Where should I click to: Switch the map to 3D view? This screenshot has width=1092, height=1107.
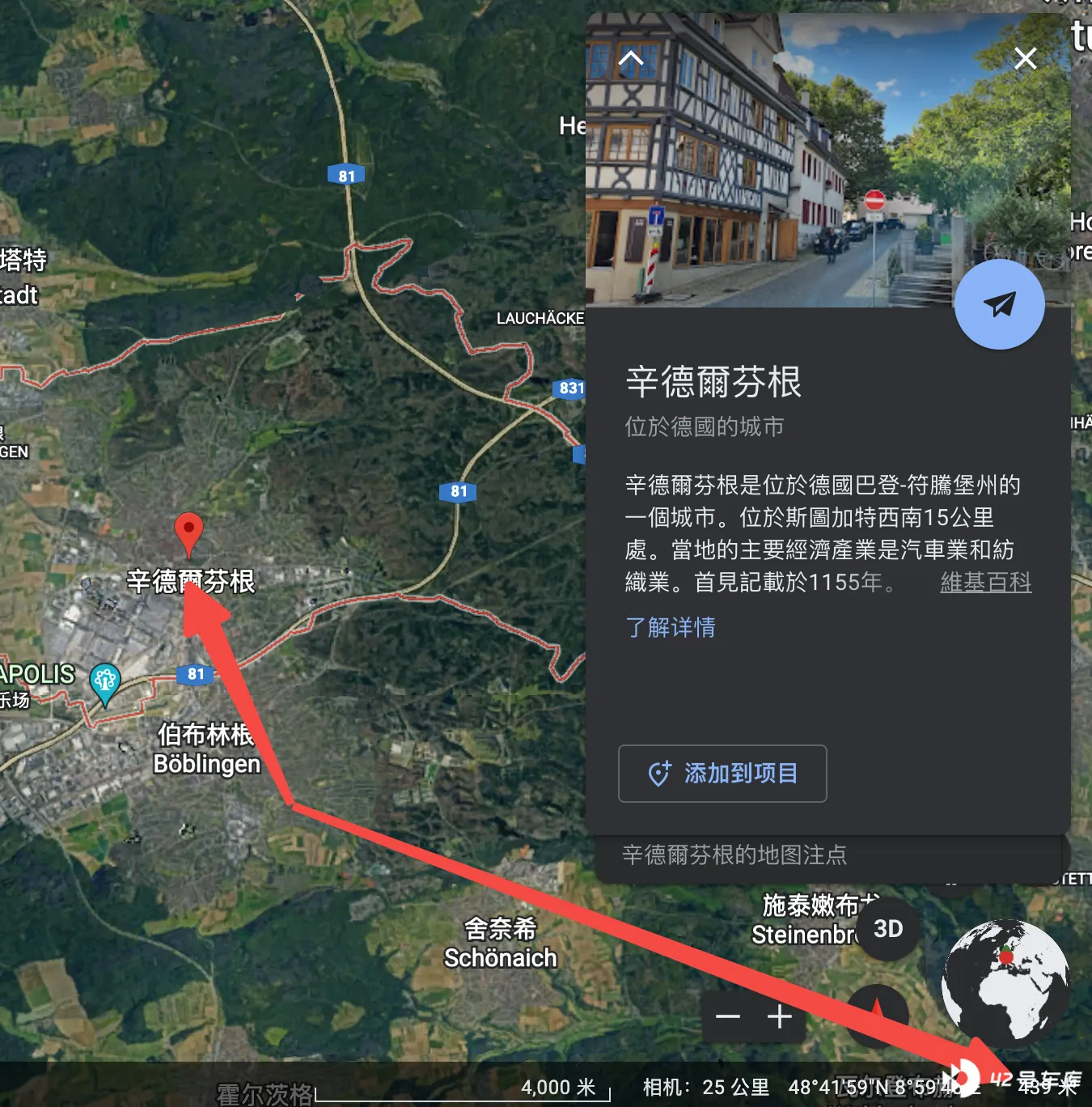(x=887, y=929)
